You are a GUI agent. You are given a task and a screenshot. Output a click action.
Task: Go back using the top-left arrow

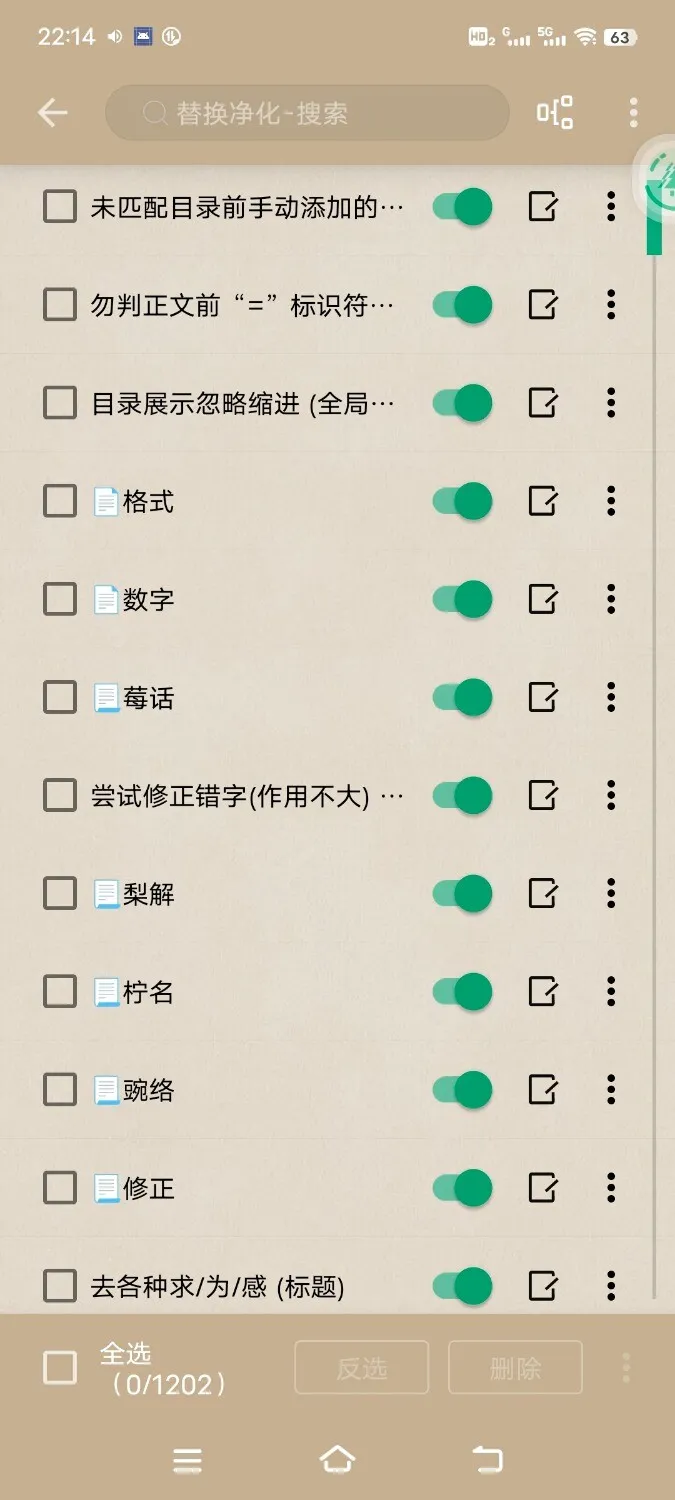coord(52,113)
